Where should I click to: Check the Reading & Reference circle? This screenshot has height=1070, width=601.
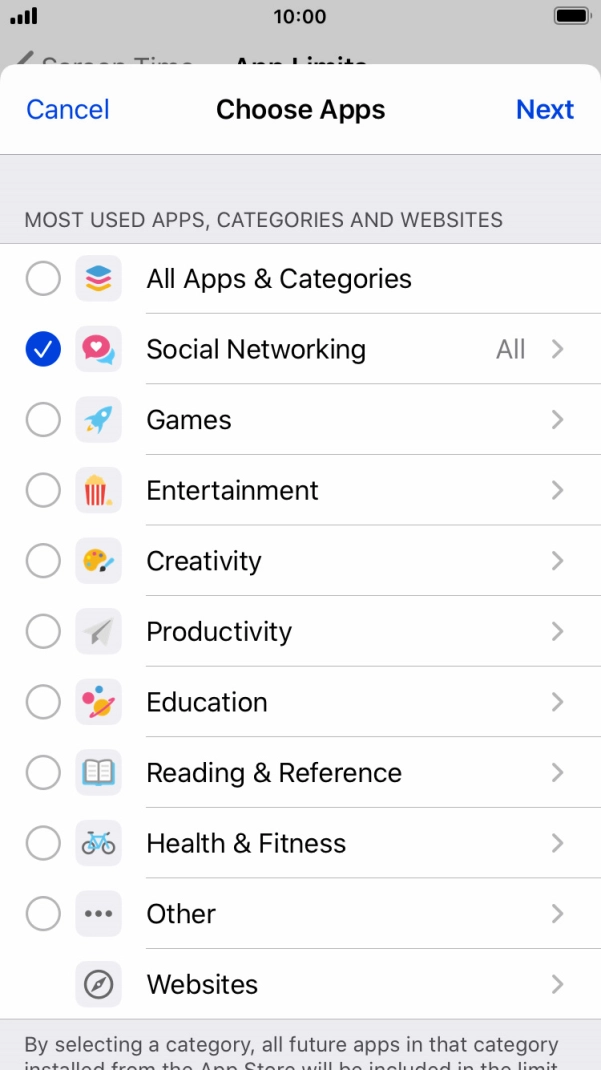click(43, 773)
